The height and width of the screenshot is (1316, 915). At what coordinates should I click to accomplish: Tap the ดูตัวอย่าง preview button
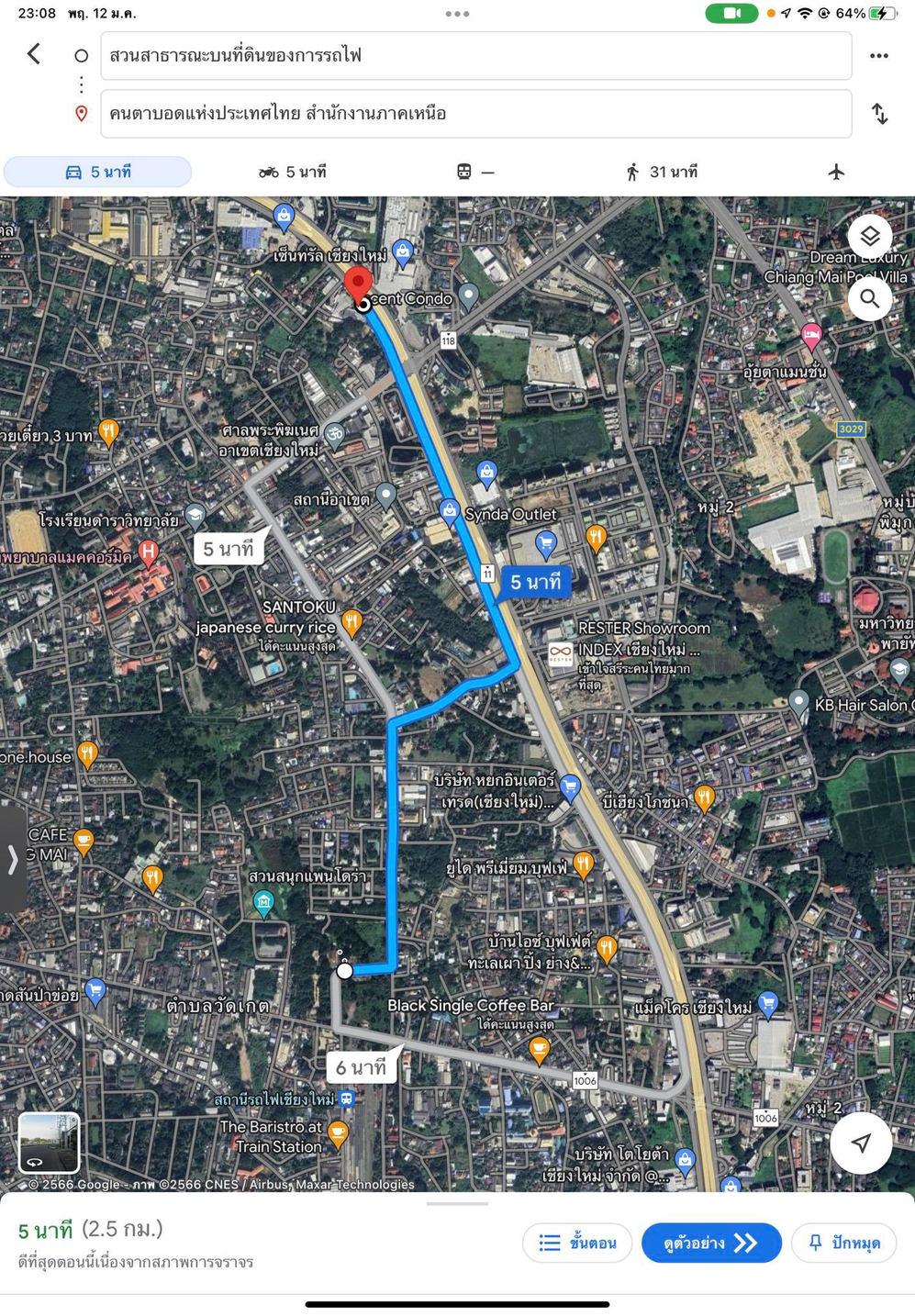tap(711, 1243)
